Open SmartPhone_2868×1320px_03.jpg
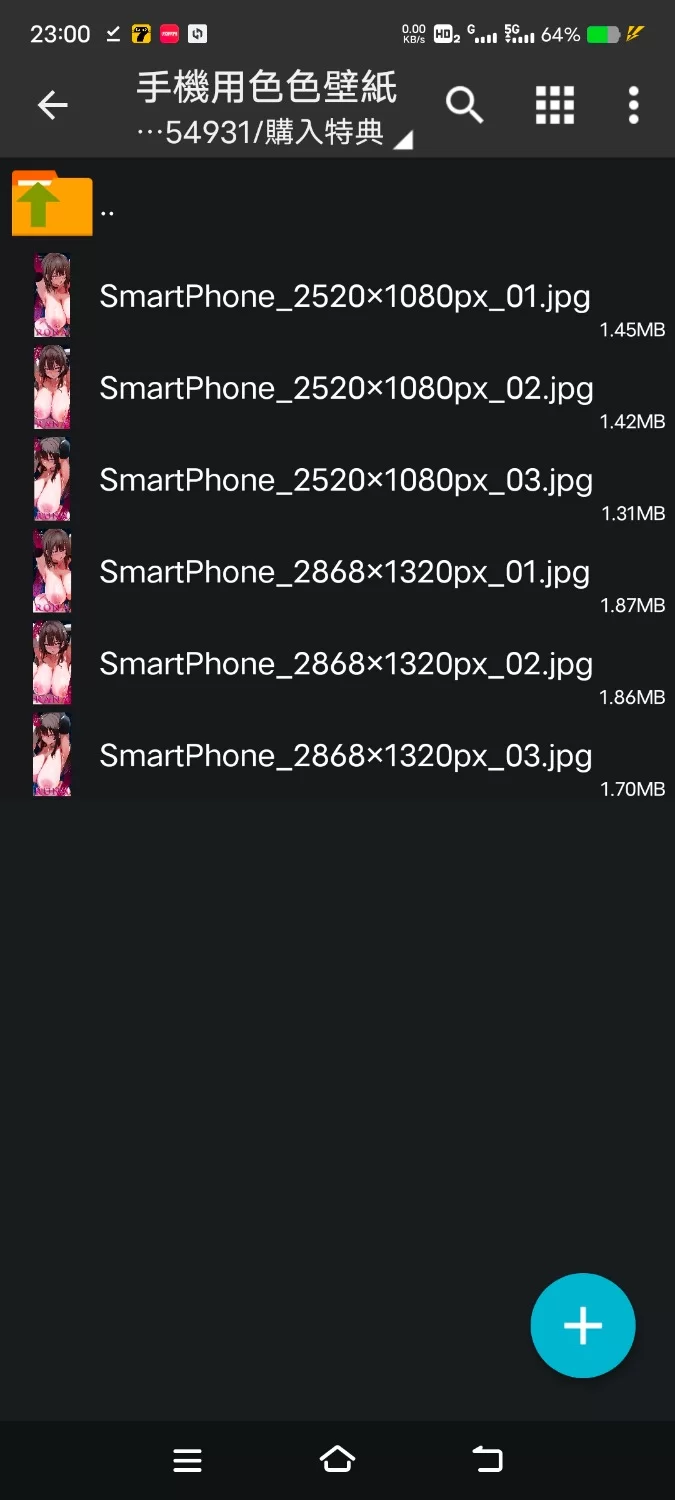This screenshot has width=675, height=1500. (x=346, y=757)
